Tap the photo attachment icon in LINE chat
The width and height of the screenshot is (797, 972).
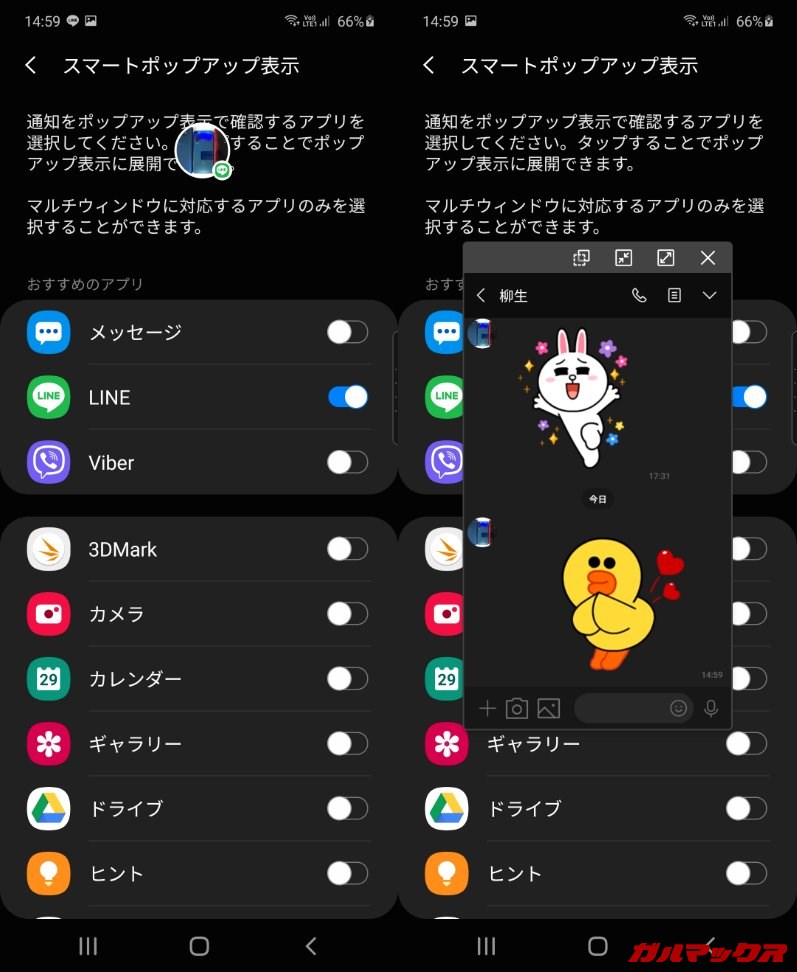(547, 708)
